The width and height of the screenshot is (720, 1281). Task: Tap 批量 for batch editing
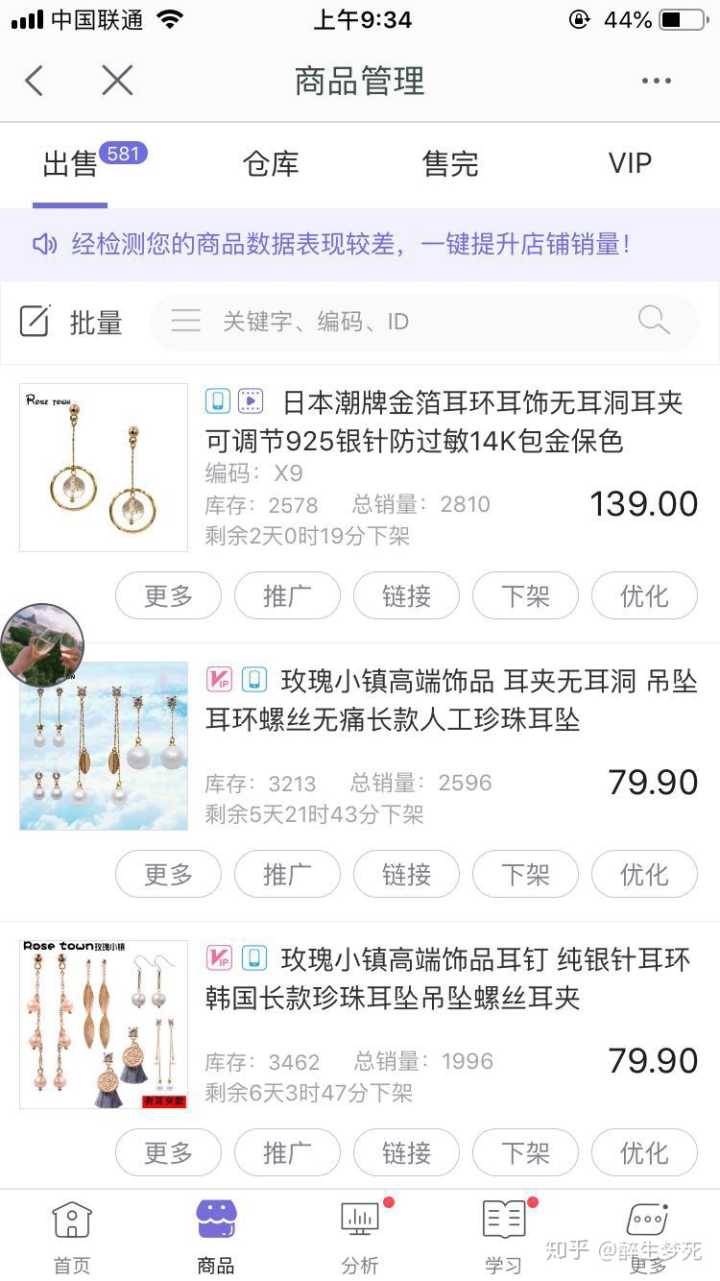[71, 322]
